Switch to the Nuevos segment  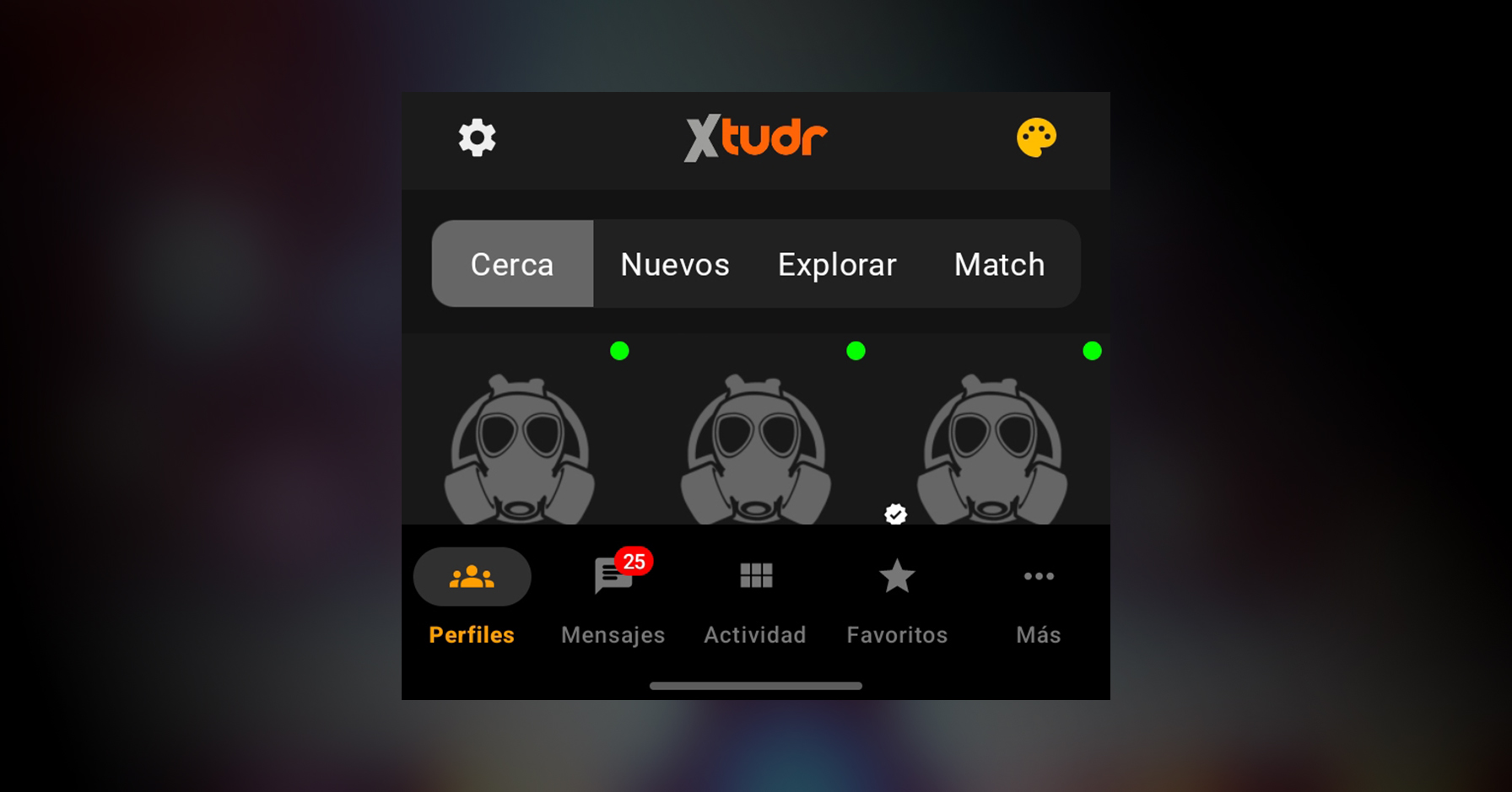click(675, 264)
